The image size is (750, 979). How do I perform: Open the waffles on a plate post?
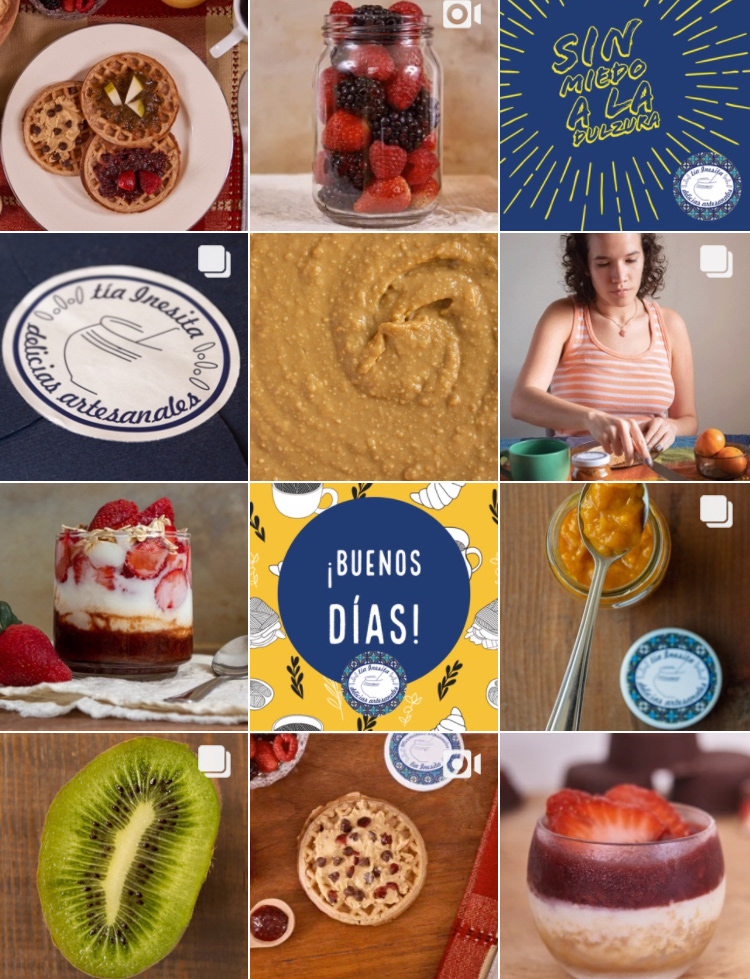pyautogui.click(x=123, y=115)
